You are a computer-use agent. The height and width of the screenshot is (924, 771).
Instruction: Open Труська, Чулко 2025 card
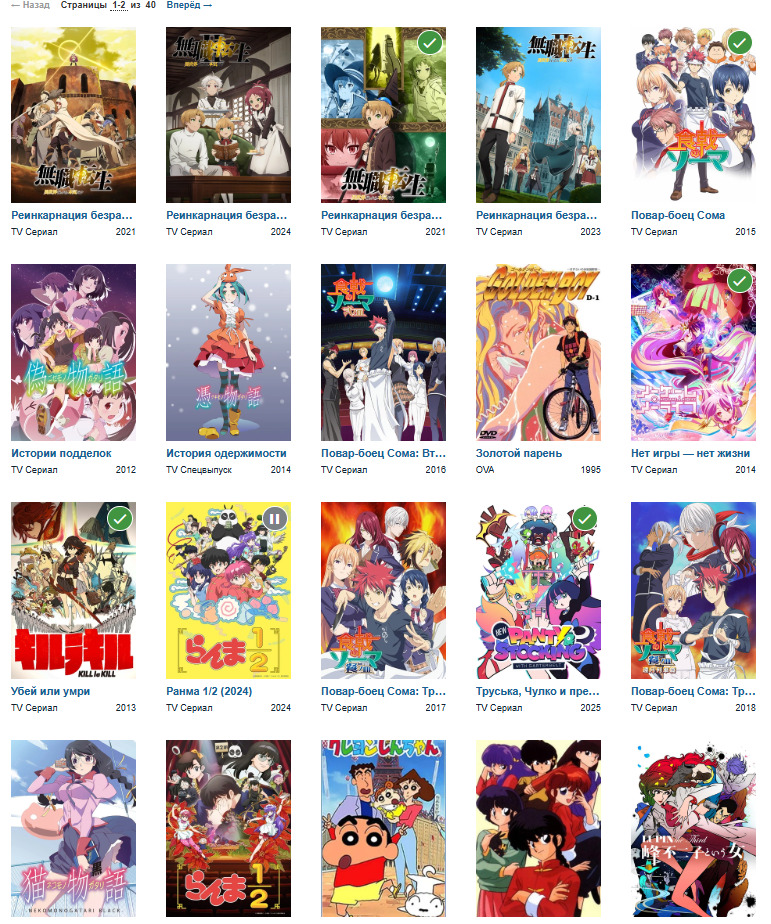pyautogui.click(x=538, y=590)
